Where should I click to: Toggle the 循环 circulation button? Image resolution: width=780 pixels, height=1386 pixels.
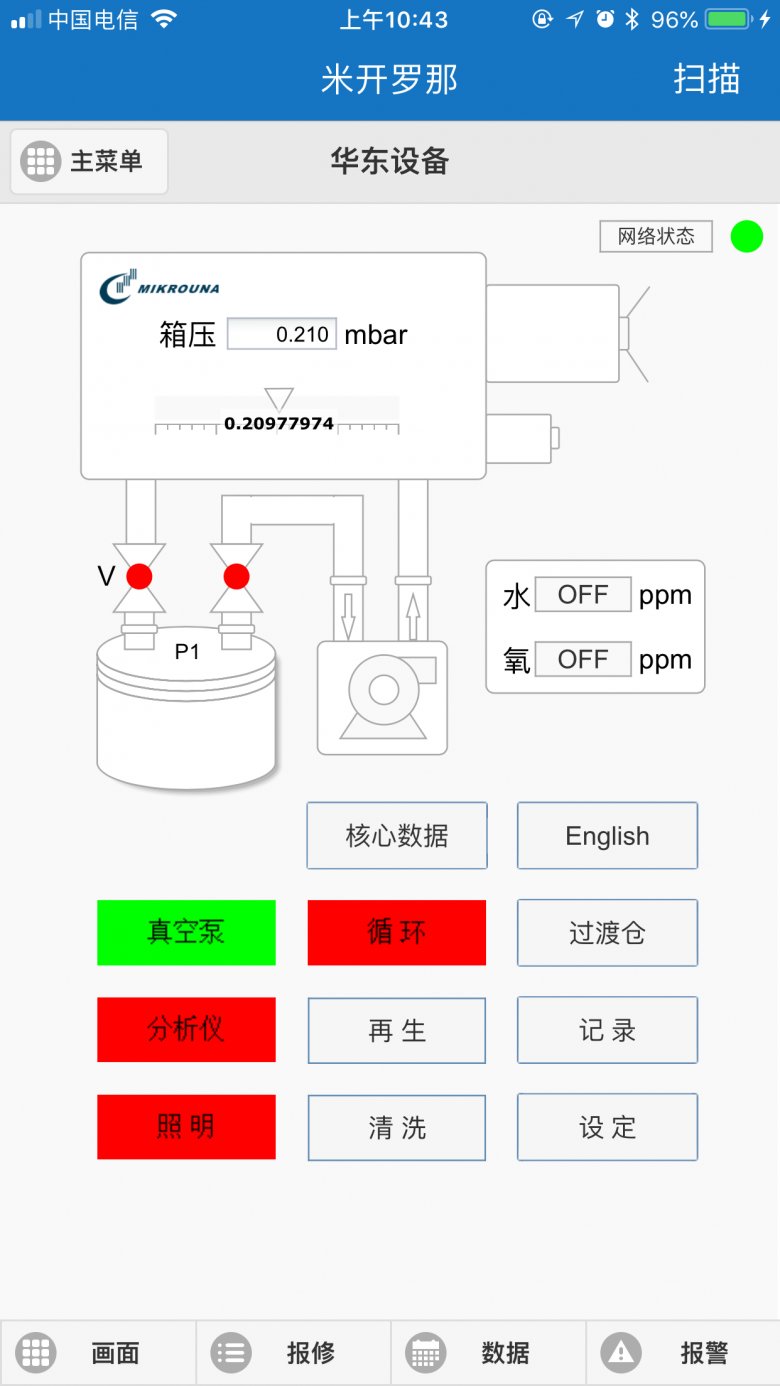click(x=397, y=932)
